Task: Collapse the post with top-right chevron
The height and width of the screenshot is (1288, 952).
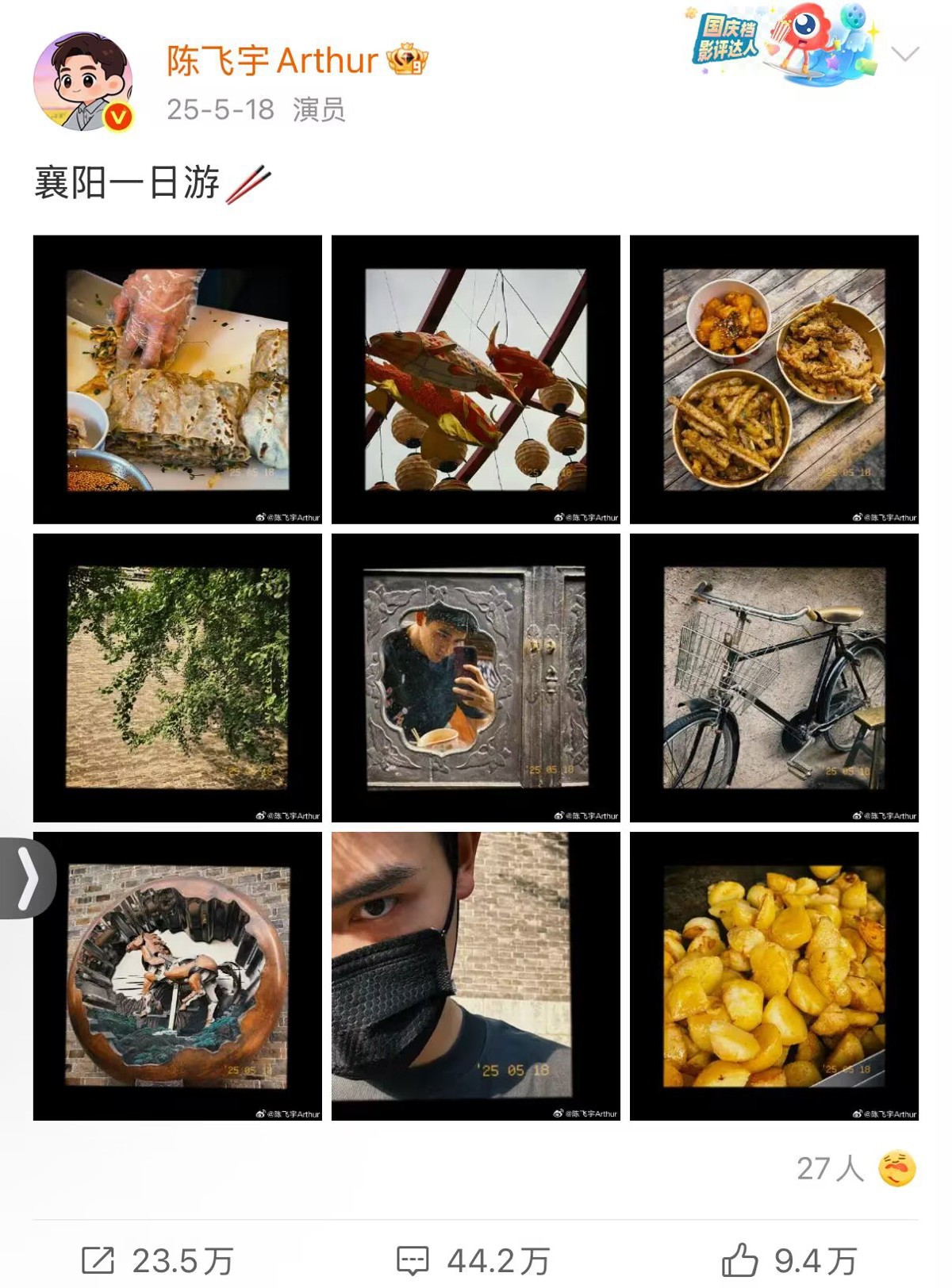Action: click(906, 56)
